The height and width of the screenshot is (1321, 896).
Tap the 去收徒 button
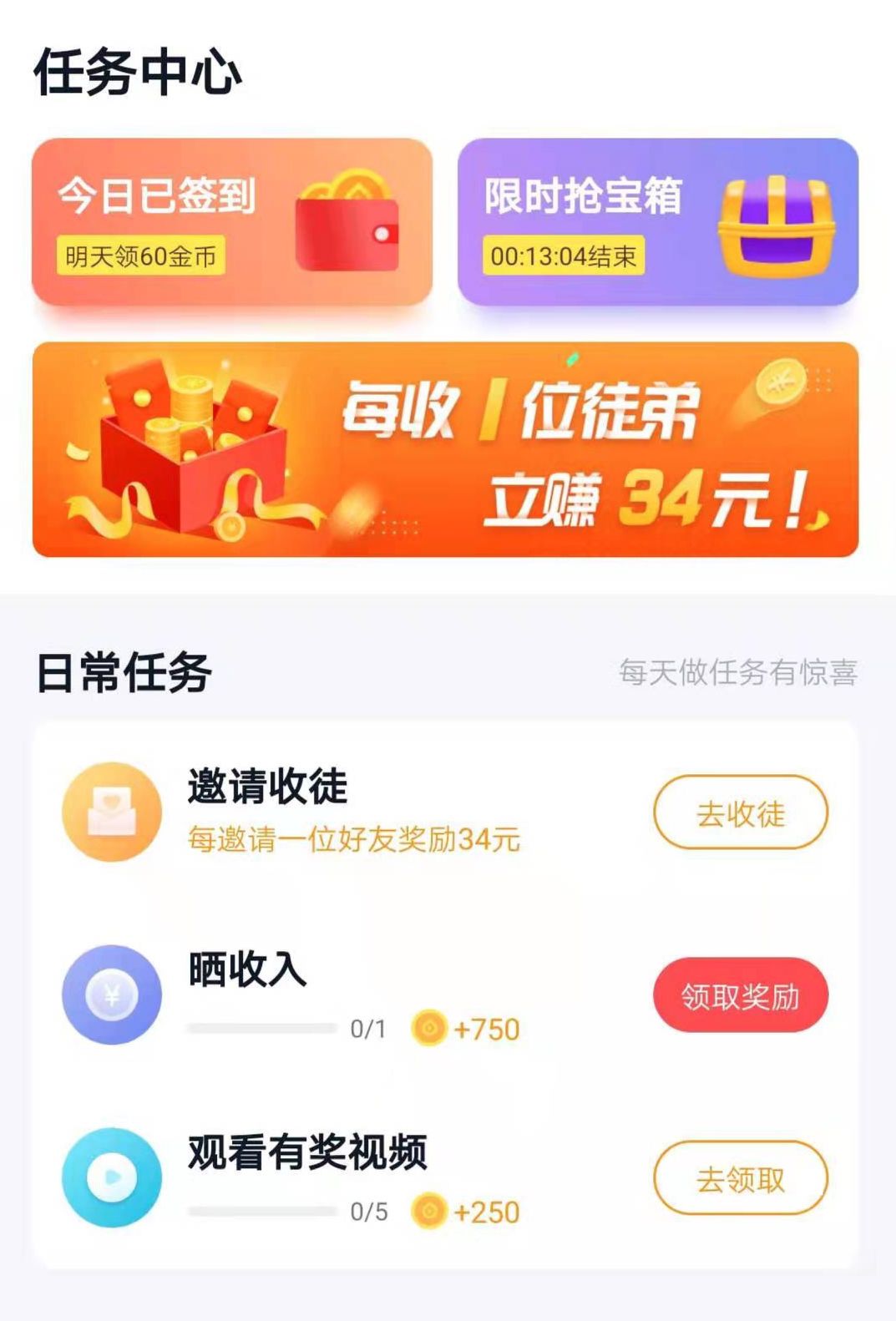[x=740, y=812]
